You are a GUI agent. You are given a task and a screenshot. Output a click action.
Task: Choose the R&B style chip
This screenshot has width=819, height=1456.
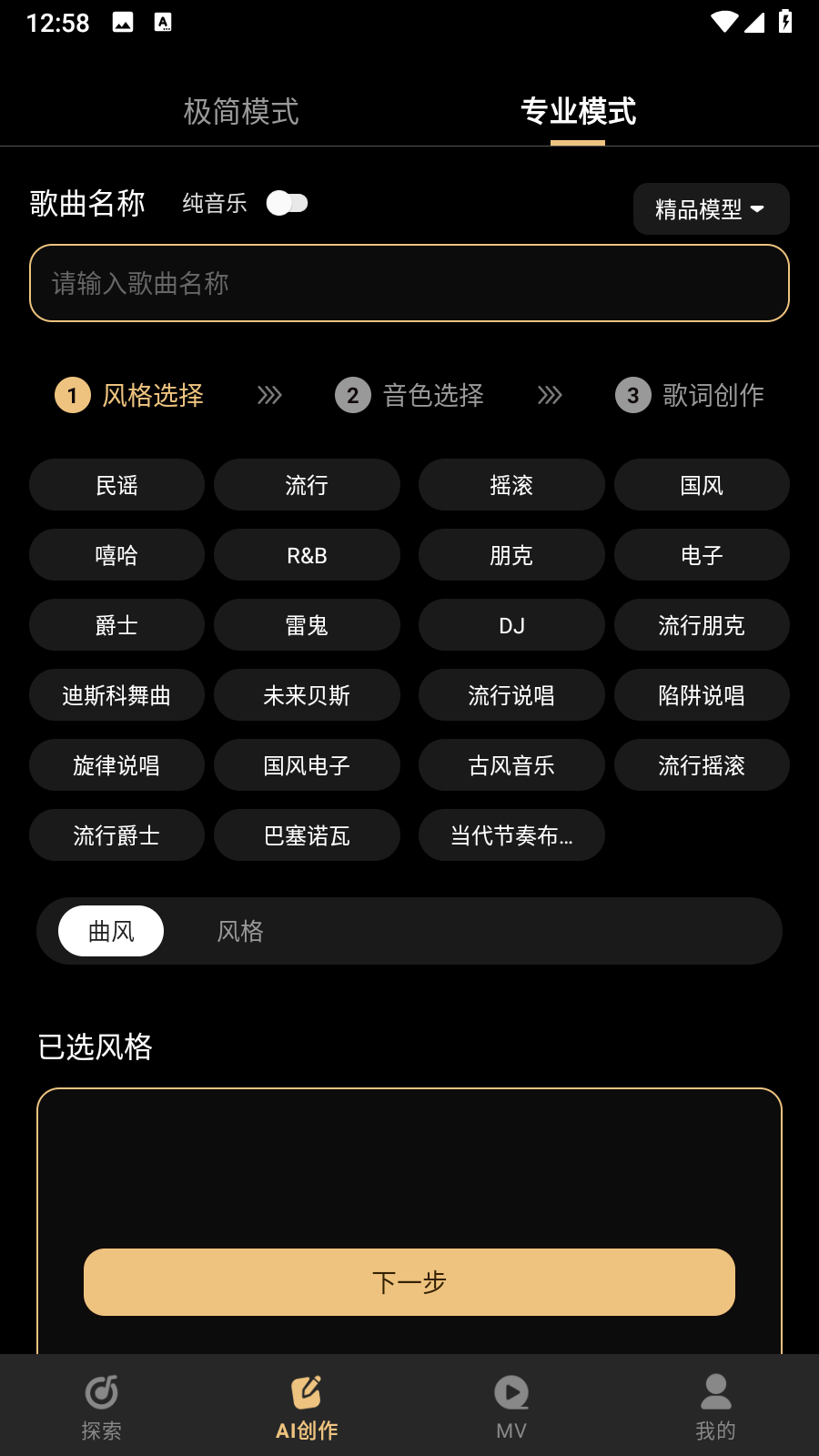[307, 555]
